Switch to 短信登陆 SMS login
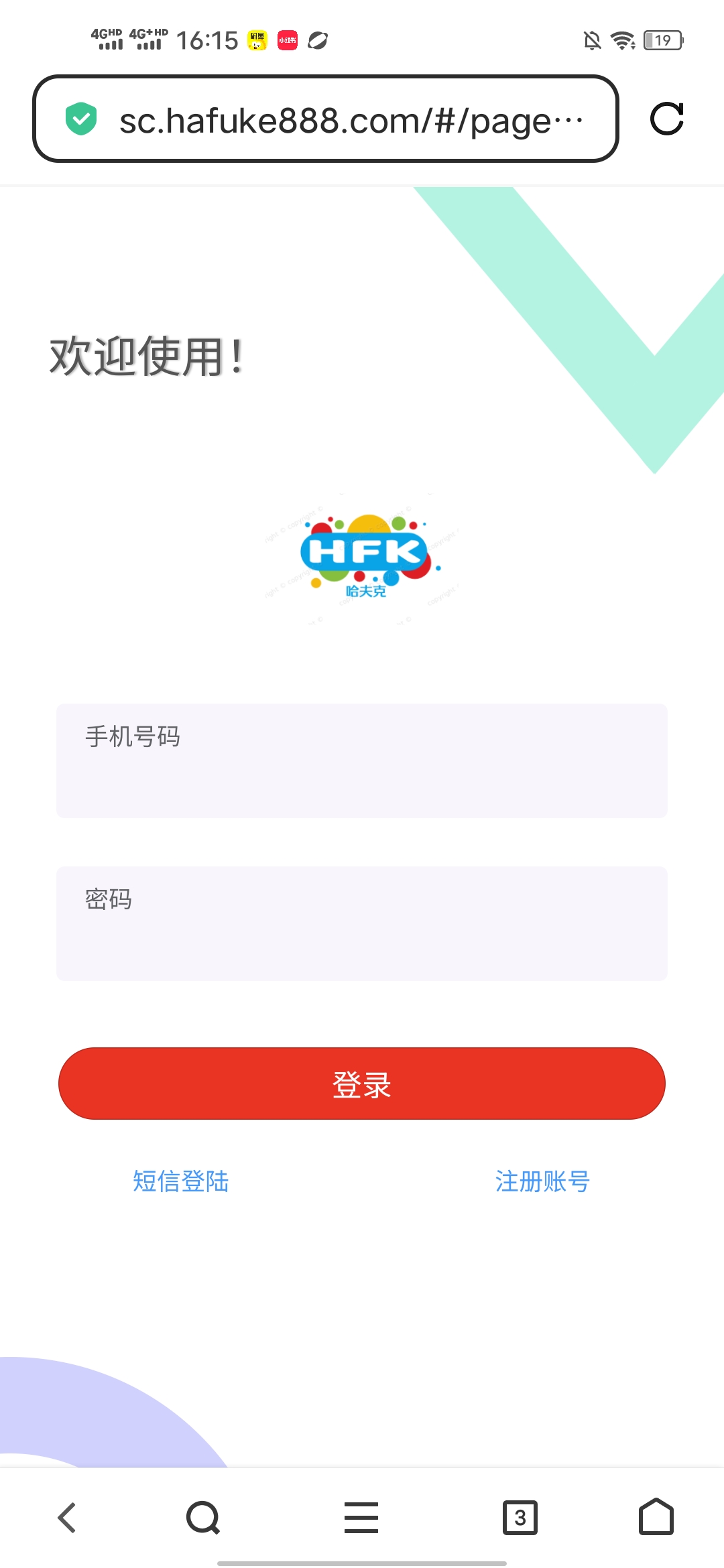This screenshot has height=1568, width=724. tap(181, 1181)
